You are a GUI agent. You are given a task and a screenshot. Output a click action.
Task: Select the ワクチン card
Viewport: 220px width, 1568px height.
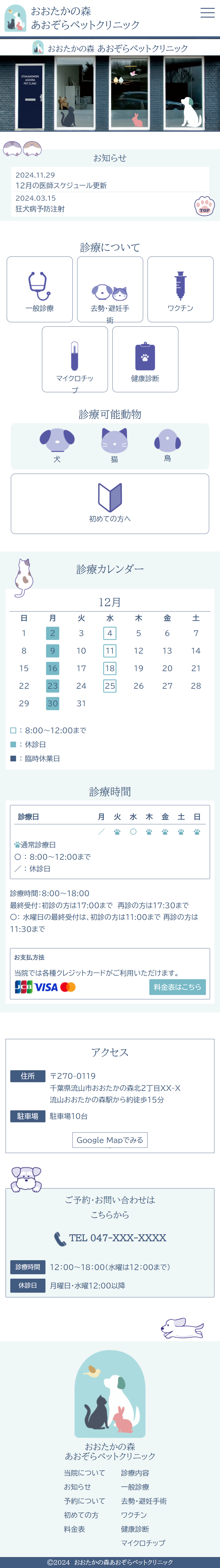click(180, 289)
